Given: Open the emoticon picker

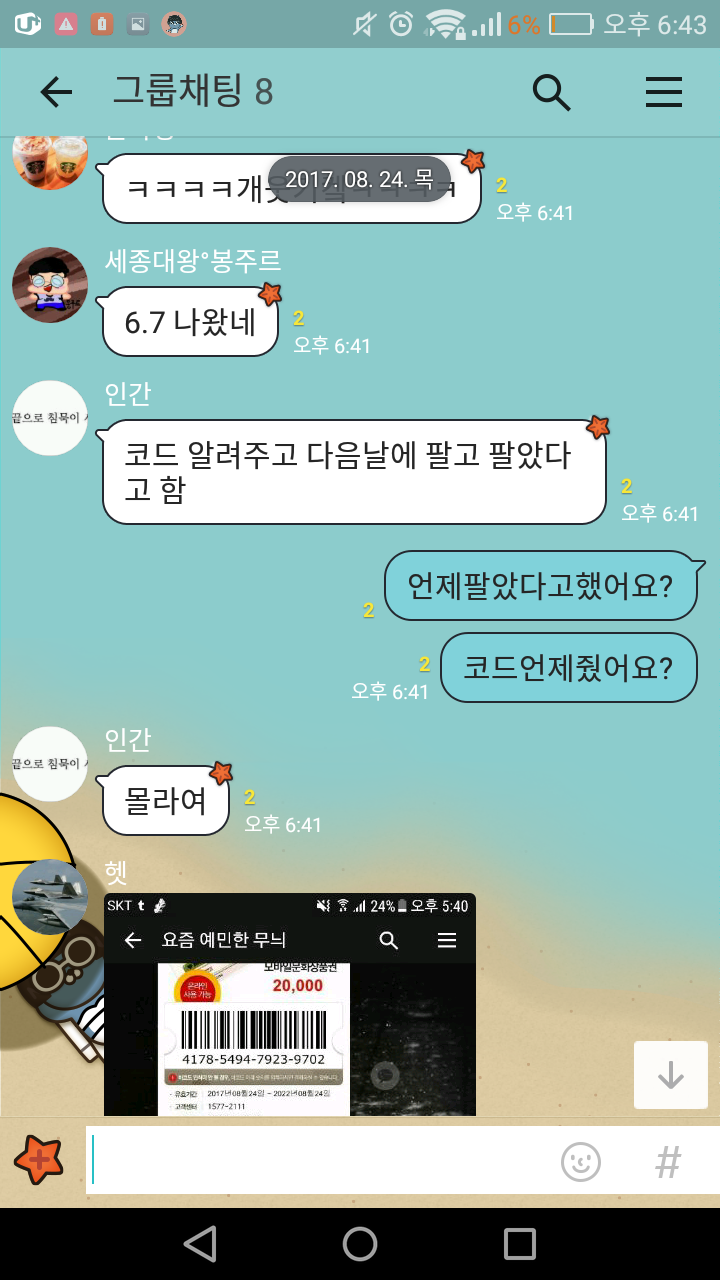Looking at the screenshot, I should click(x=581, y=1161).
